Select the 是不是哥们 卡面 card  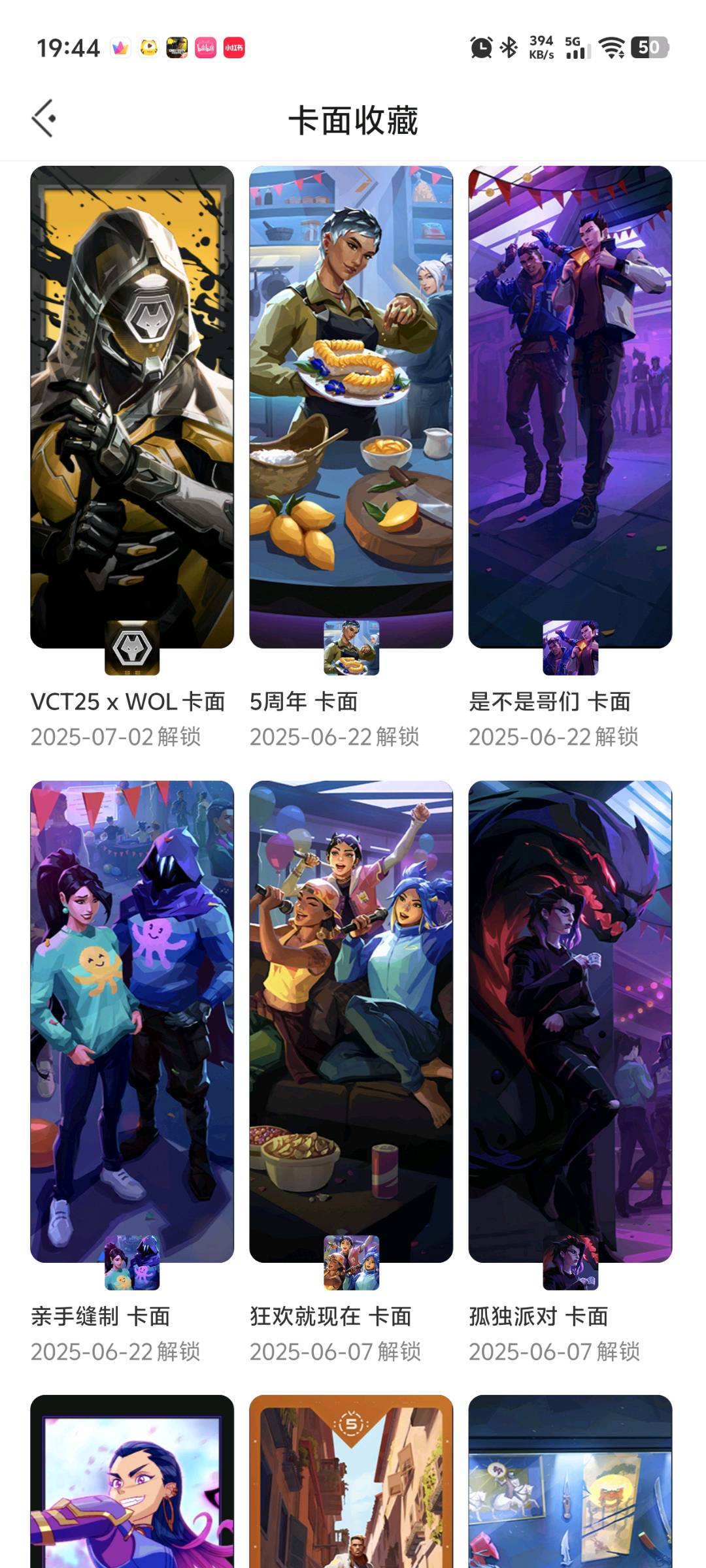pyautogui.click(x=570, y=406)
